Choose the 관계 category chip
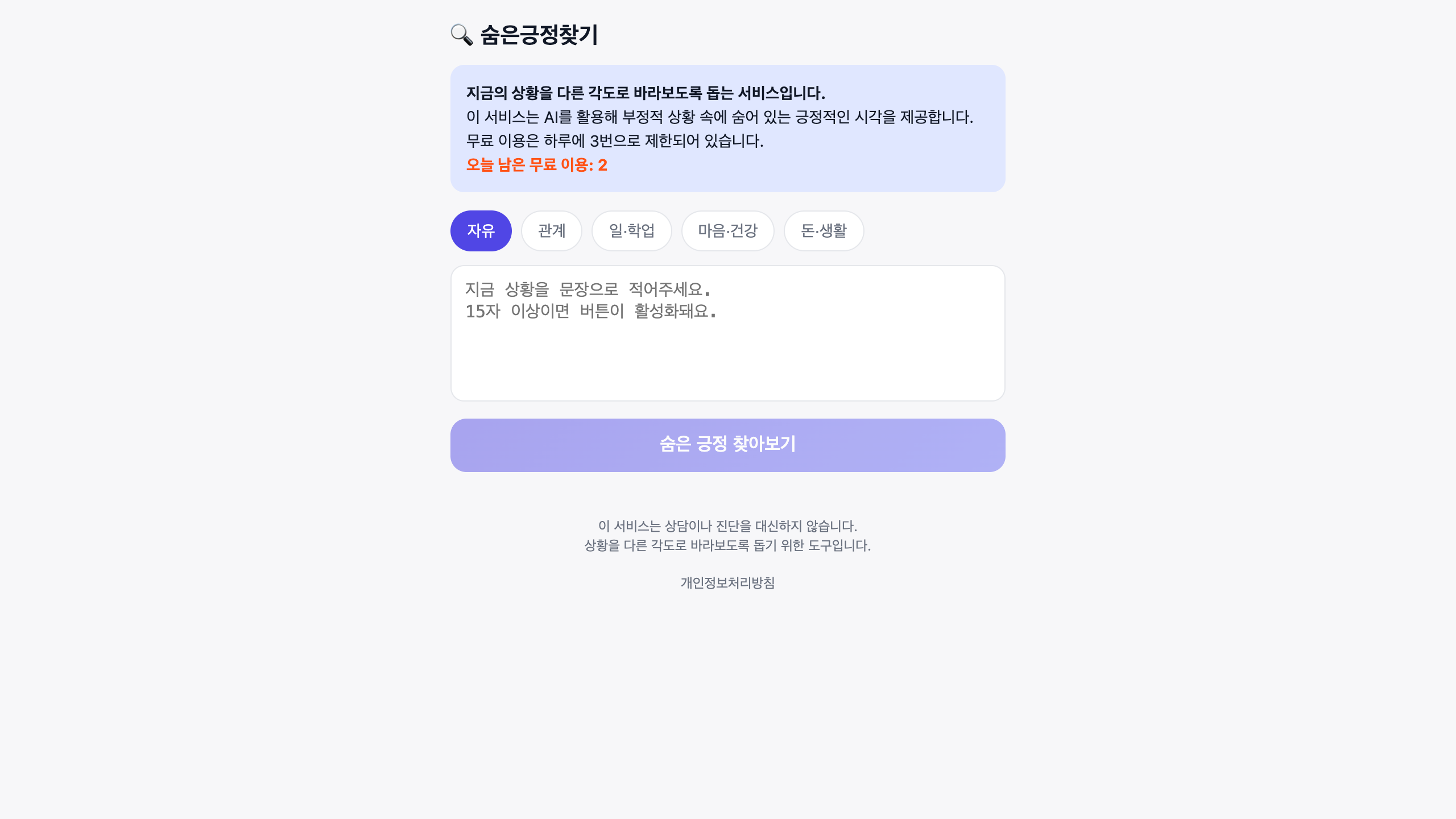 551,231
